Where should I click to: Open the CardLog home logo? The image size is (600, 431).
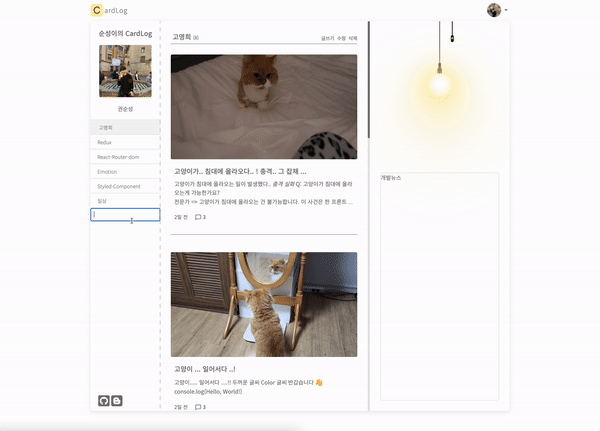pos(109,10)
